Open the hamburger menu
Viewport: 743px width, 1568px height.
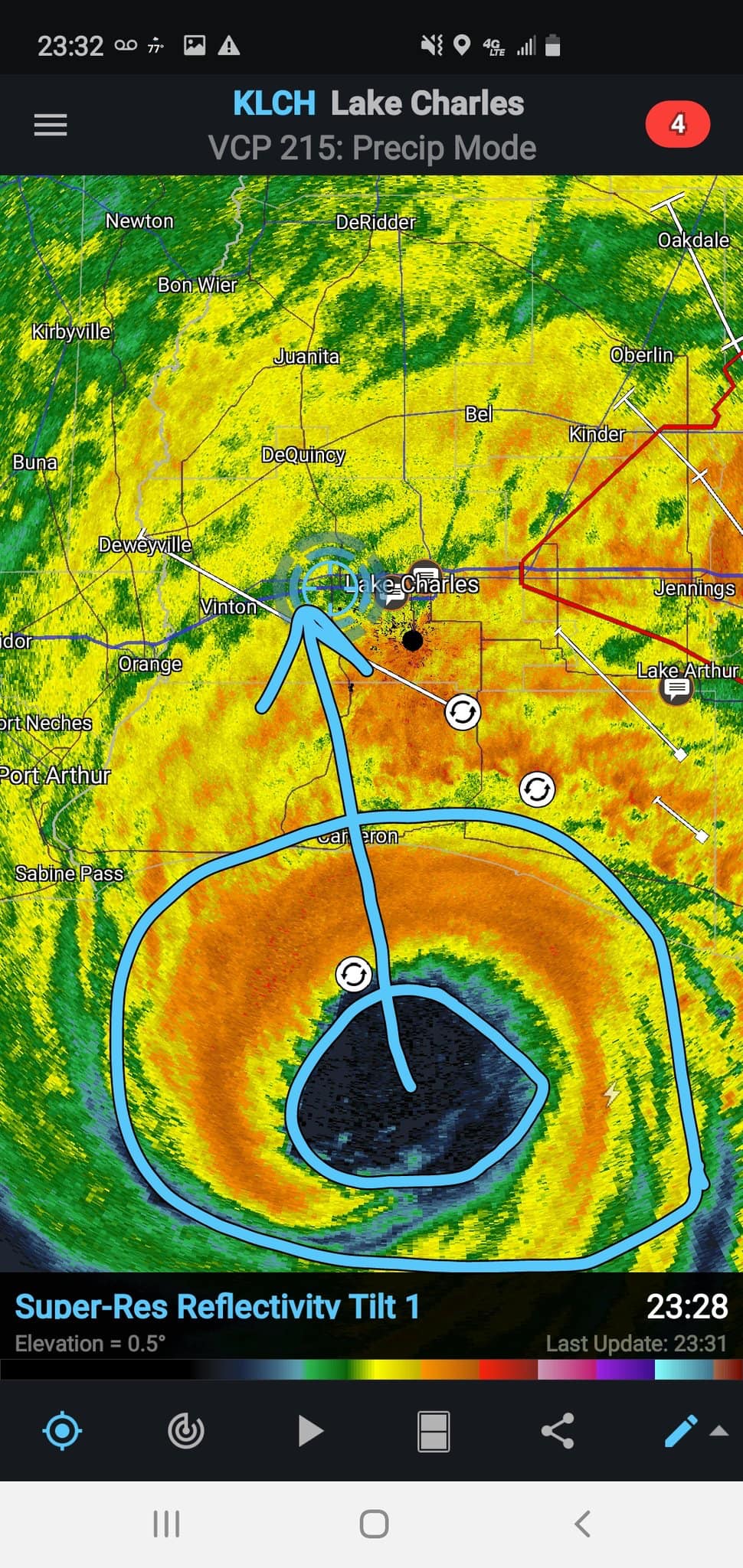click(51, 125)
